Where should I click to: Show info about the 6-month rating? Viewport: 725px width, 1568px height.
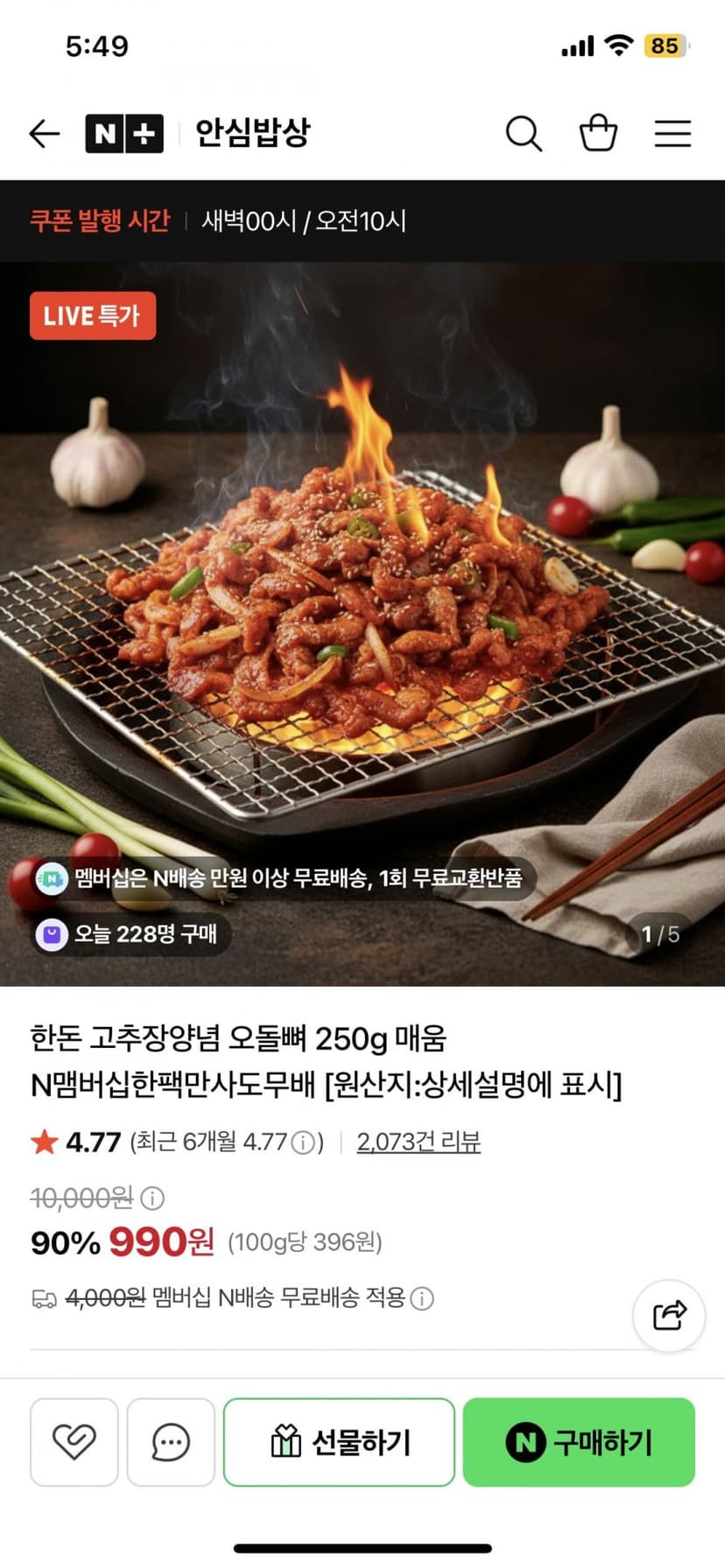pos(302,1143)
